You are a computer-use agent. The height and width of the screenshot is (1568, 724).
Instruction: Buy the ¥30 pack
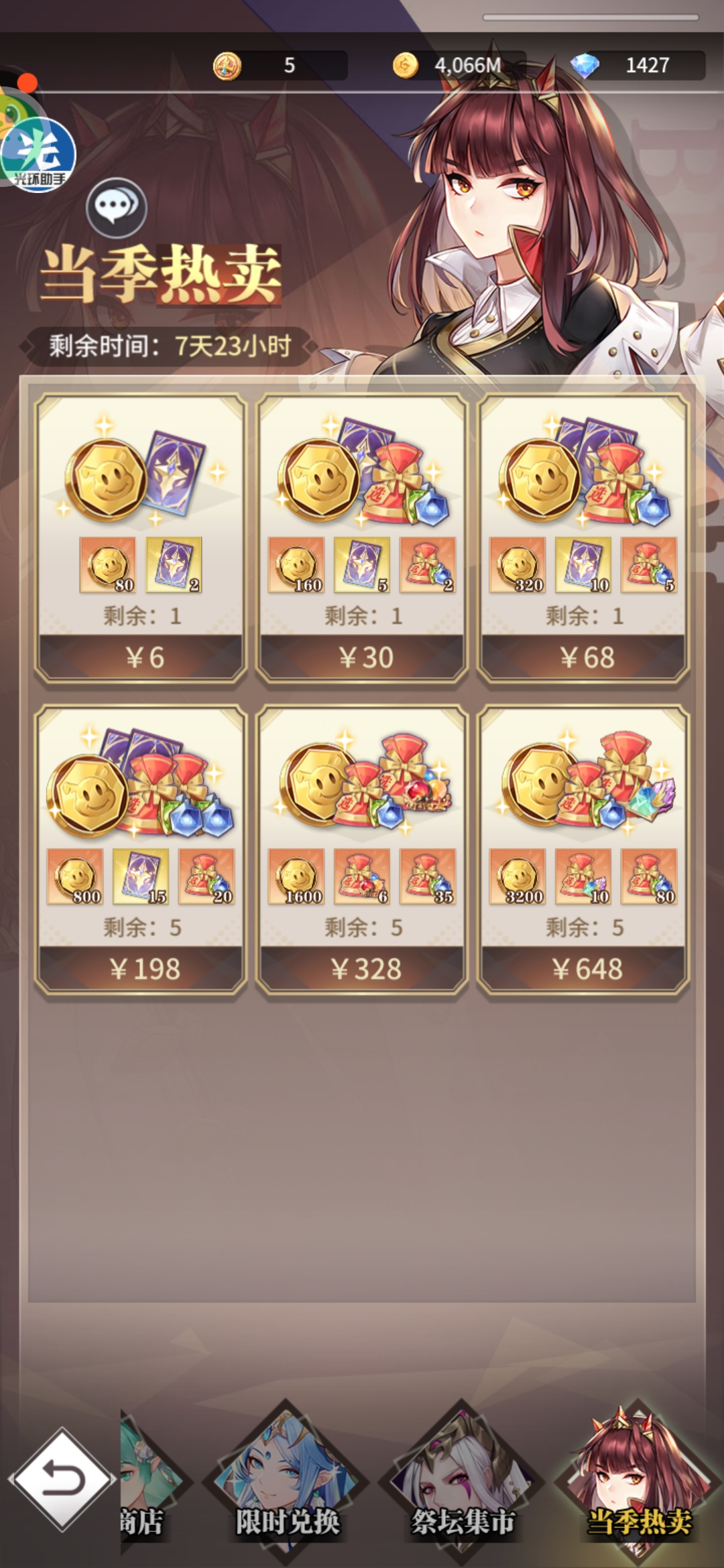[x=363, y=657]
